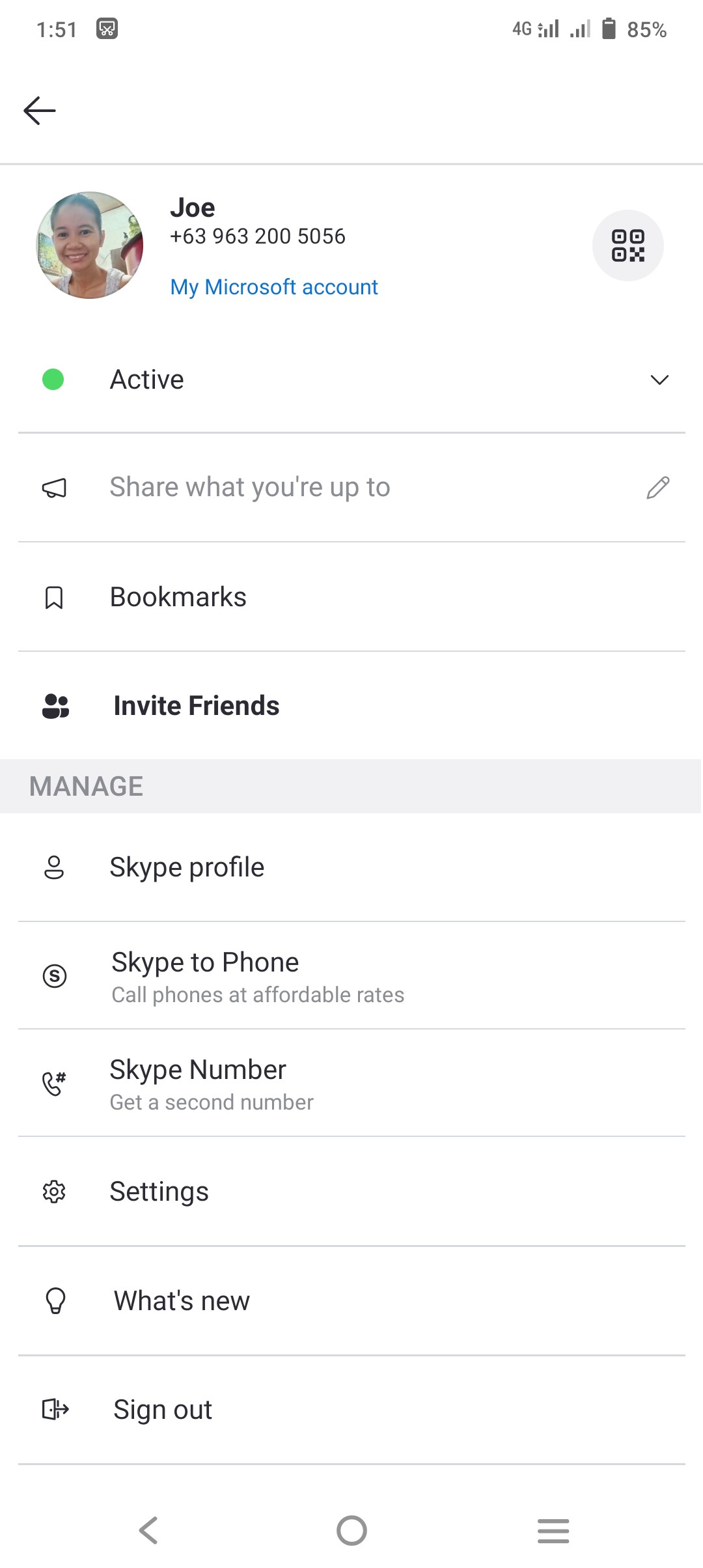Open My Microsoft account link
The width and height of the screenshot is (703, 1568).
[274, 287]
